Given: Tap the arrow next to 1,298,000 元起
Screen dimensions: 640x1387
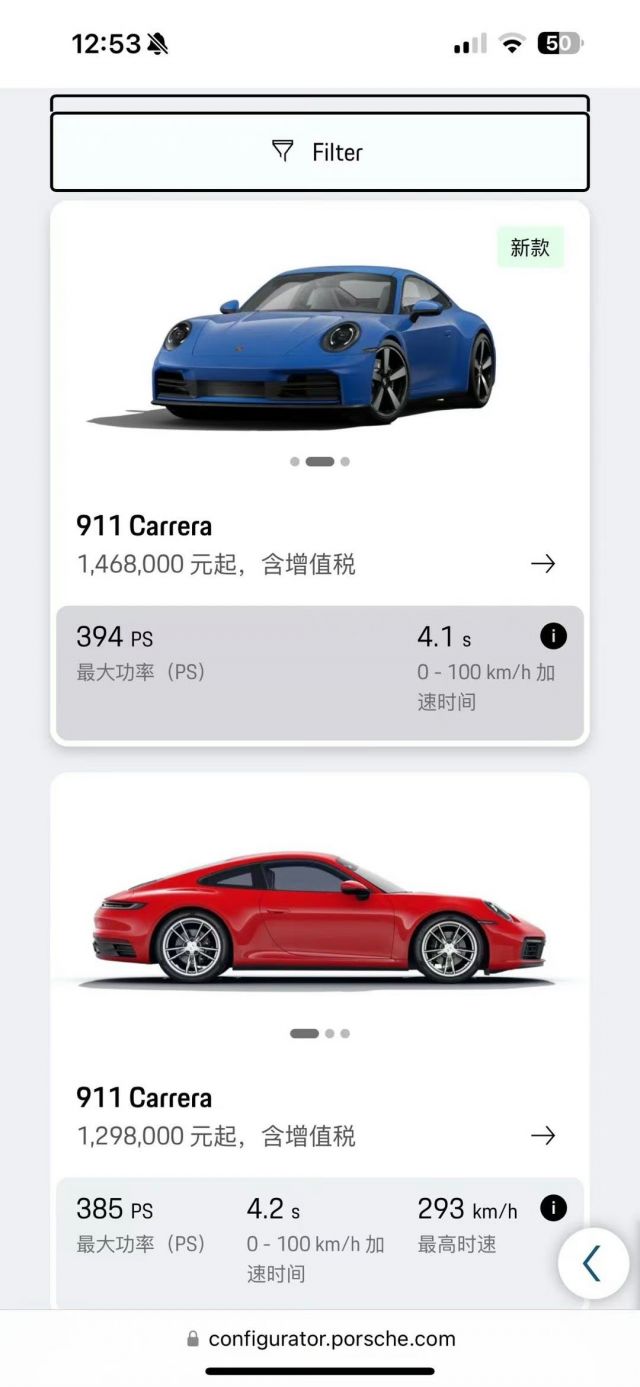Looking at the screenshot, I should tap(543, 1135).
